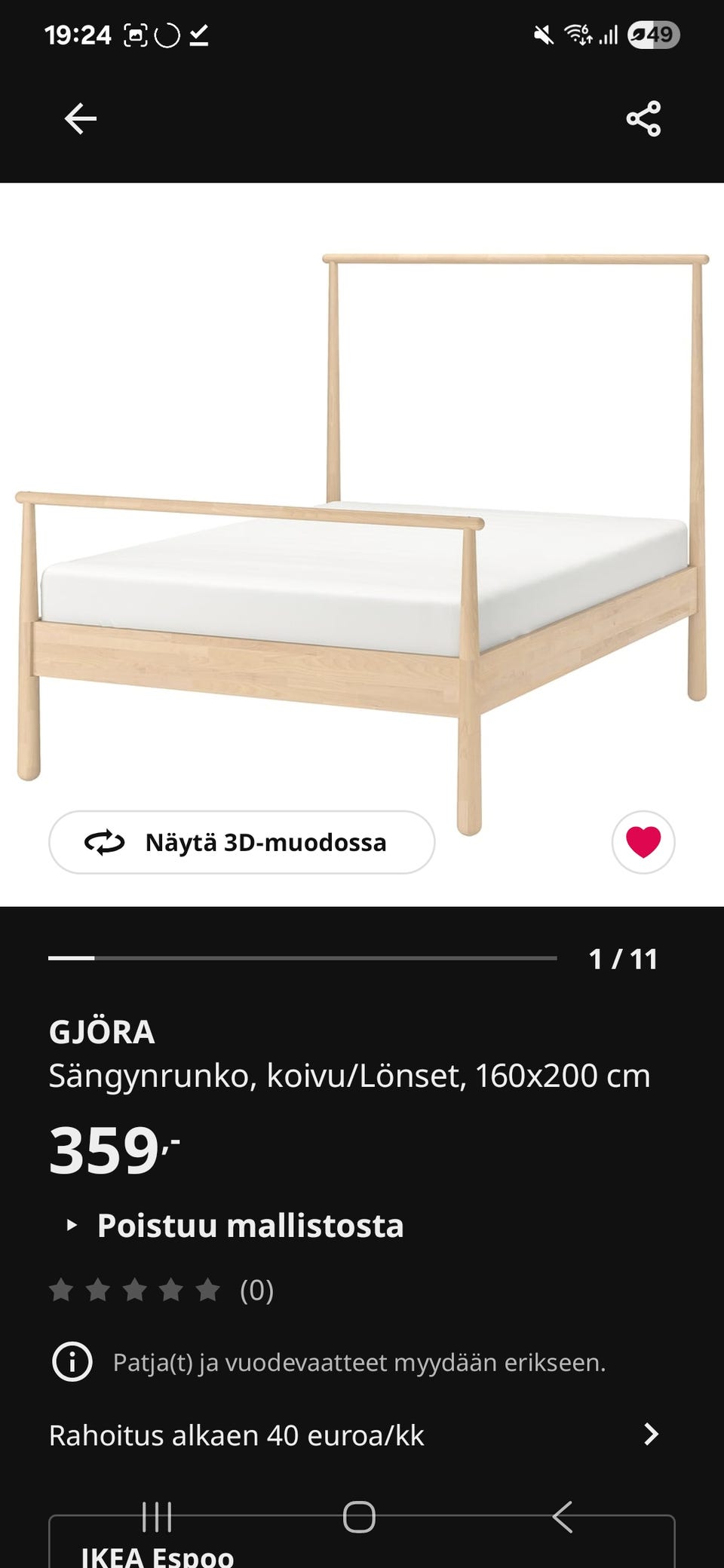Remove GJÖRA from favorites with heart

[643, 842]
